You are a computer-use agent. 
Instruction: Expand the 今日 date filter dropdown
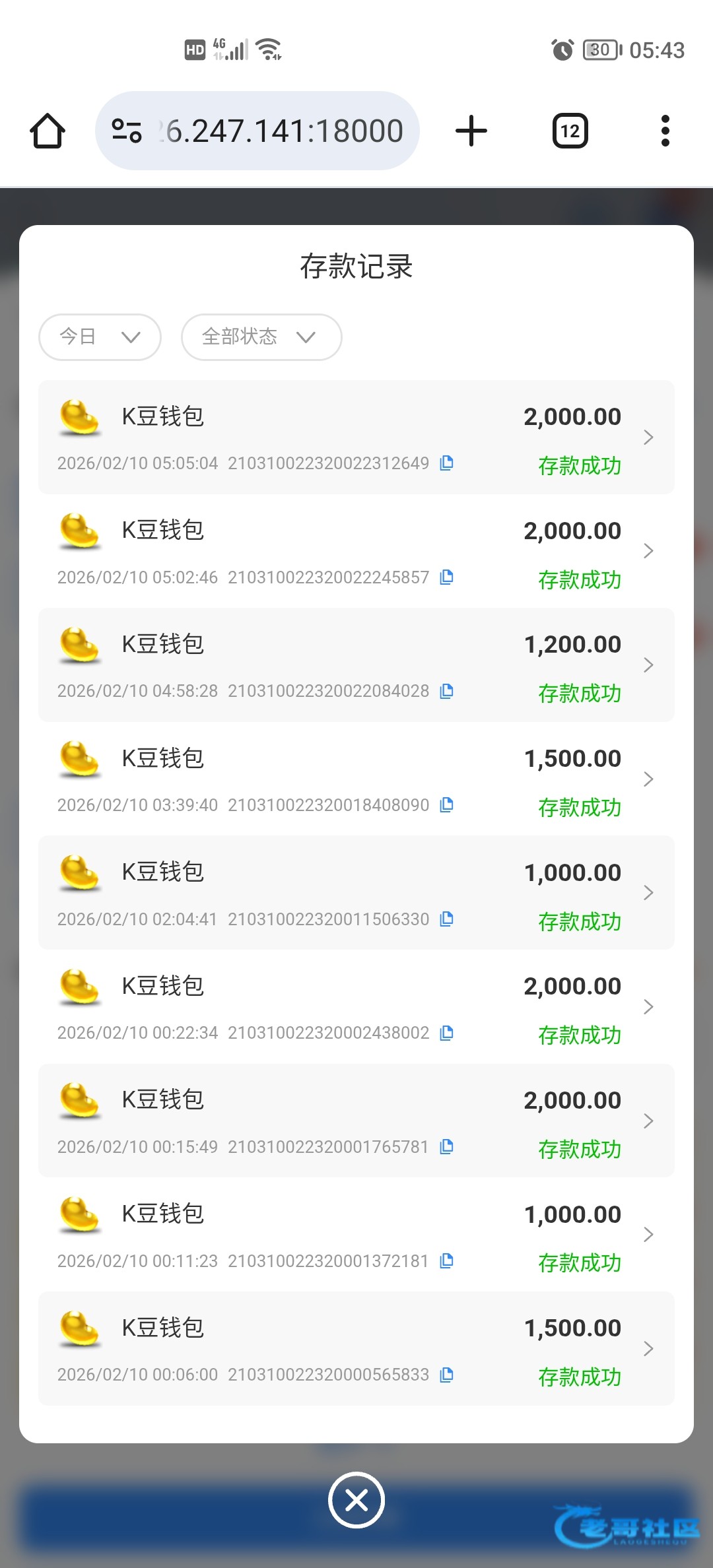click(100, 337)
